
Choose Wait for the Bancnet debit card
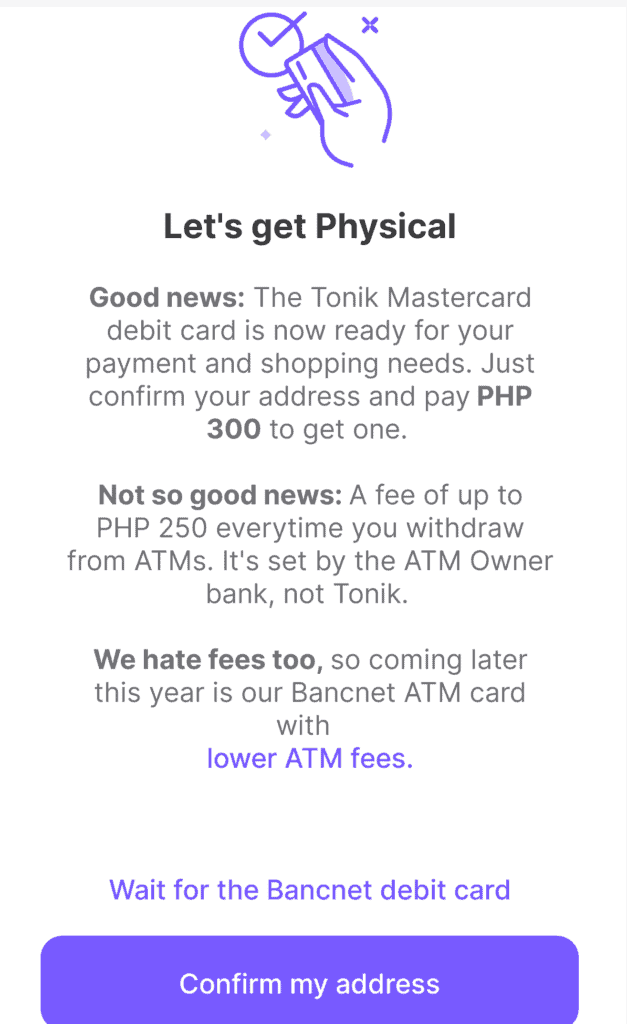310,890
